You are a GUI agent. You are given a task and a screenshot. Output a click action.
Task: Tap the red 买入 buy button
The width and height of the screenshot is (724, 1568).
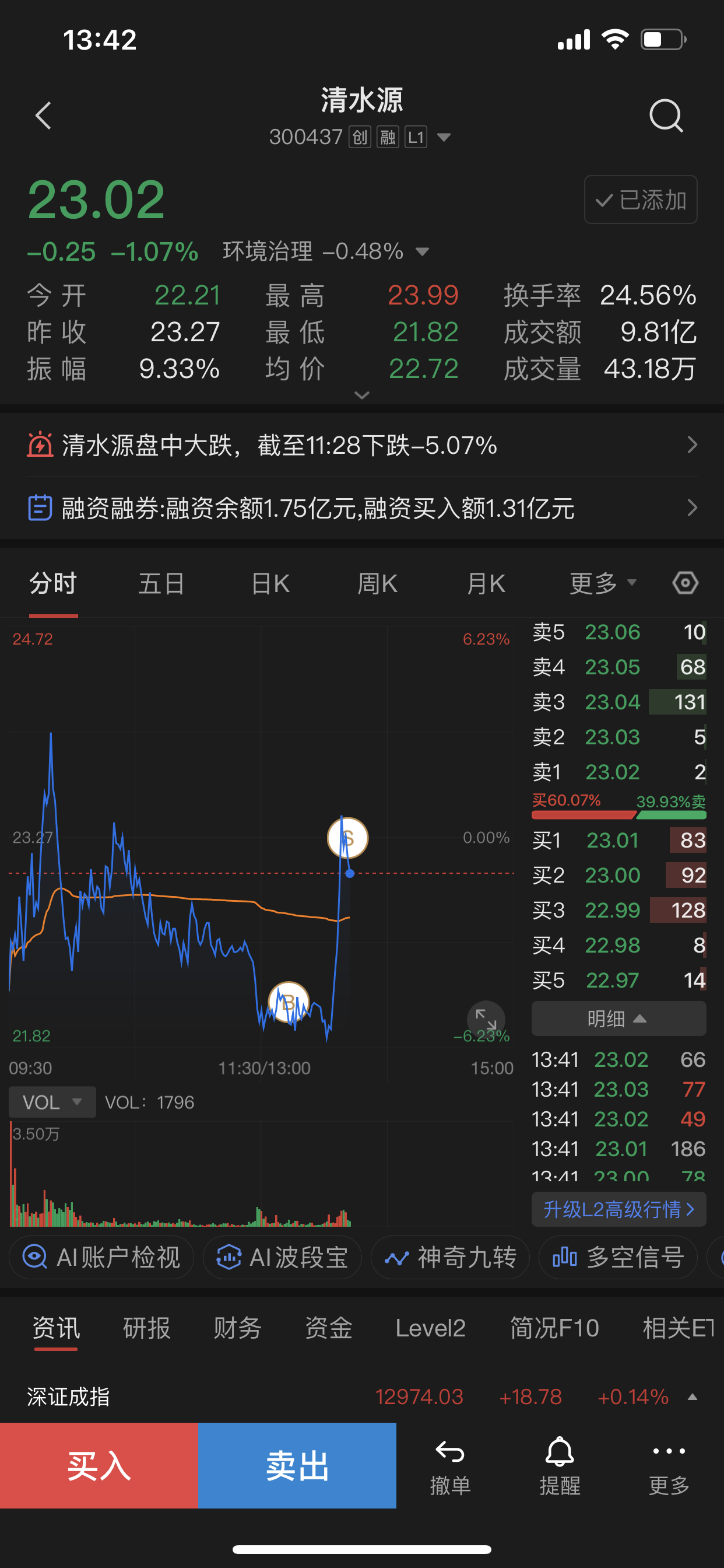(99, 1465)
